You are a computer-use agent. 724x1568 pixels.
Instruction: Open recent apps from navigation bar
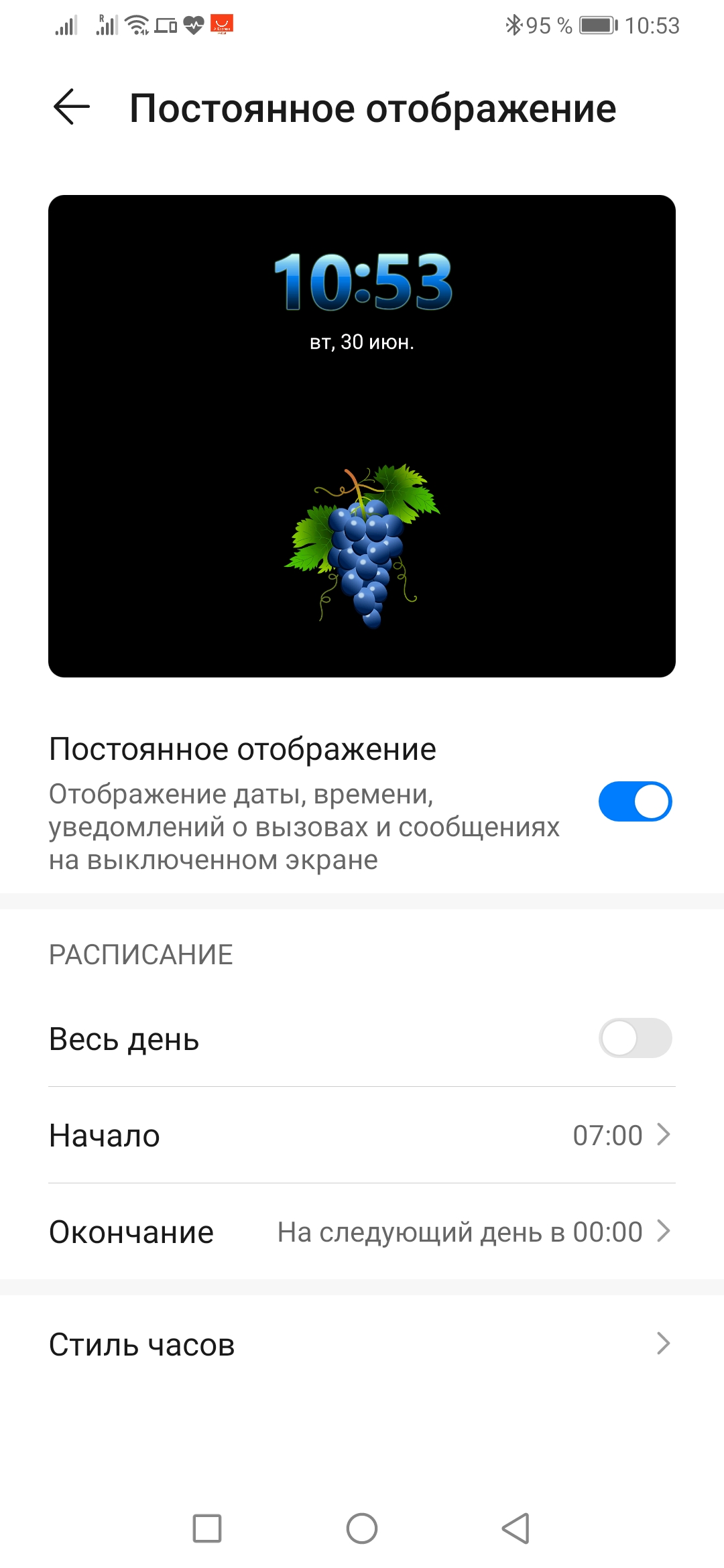[x=207, y=1528]
